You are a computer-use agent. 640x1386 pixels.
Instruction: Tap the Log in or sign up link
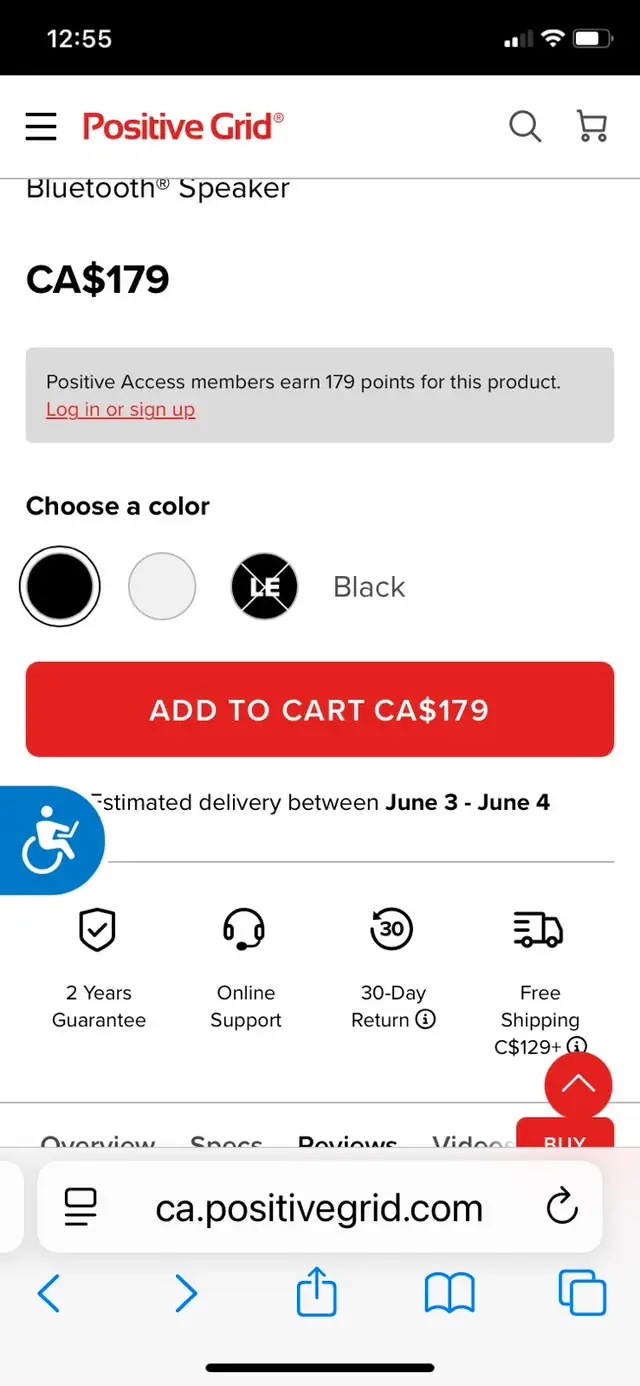(120, 409)
